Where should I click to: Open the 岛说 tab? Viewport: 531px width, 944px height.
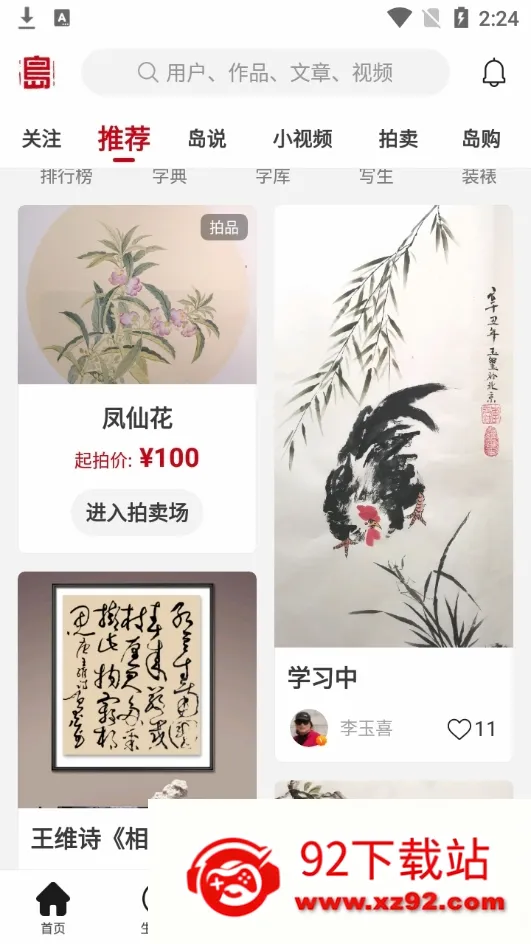pos(206,138)
